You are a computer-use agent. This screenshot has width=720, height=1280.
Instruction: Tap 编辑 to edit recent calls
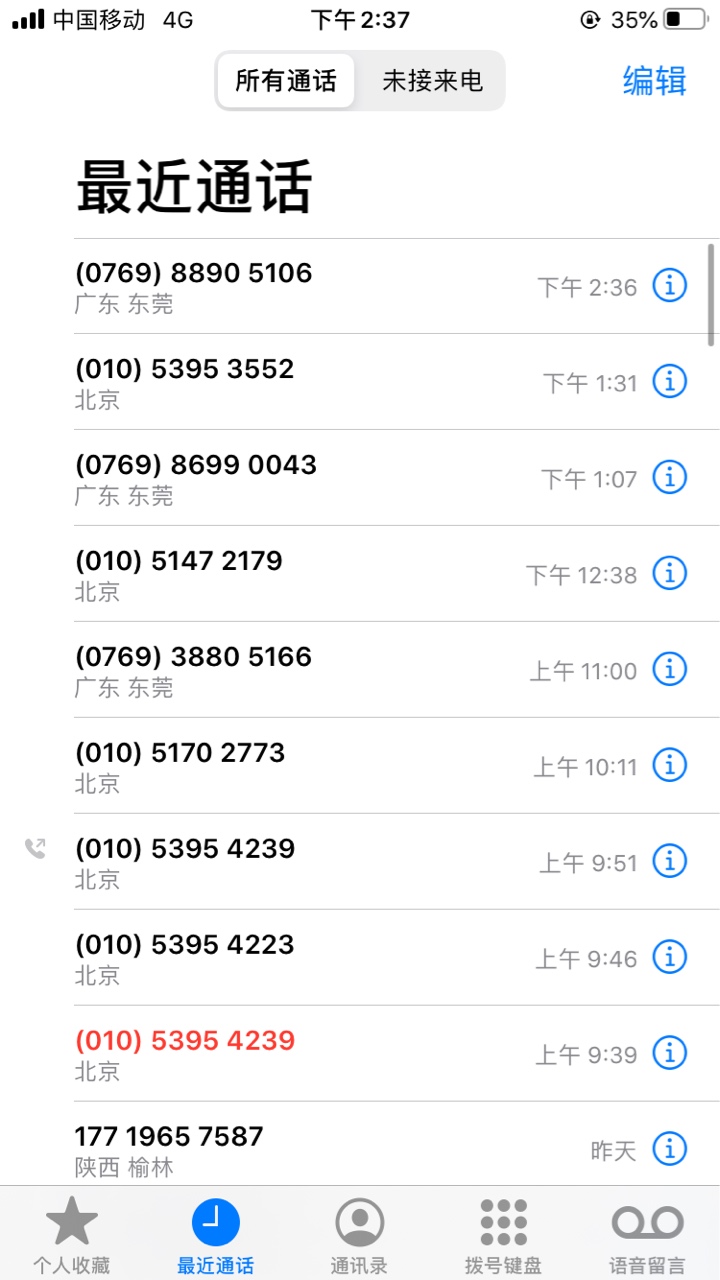point(655,81)
